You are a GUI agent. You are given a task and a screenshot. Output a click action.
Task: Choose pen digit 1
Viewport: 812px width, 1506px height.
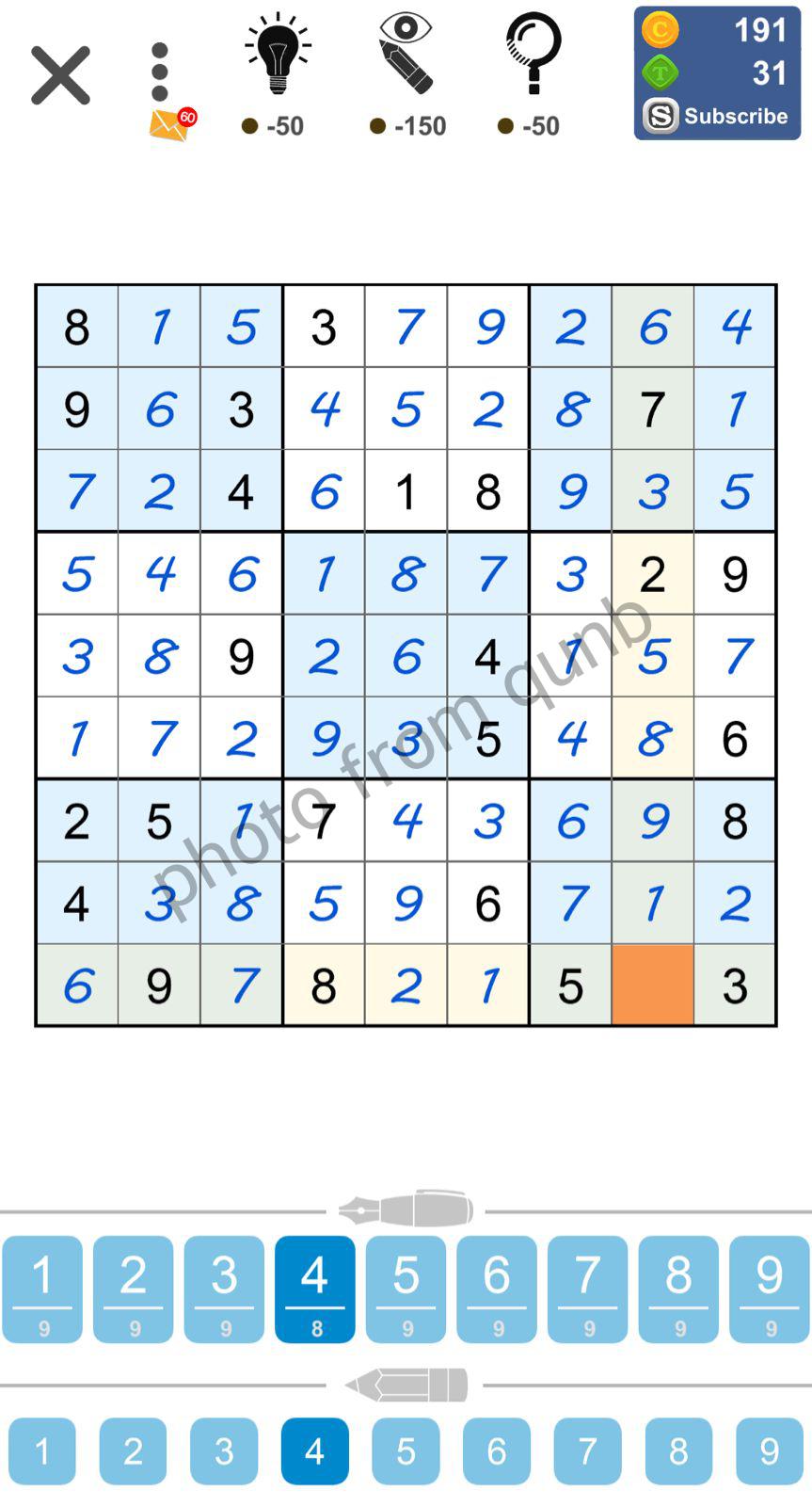pos(42,1289)
